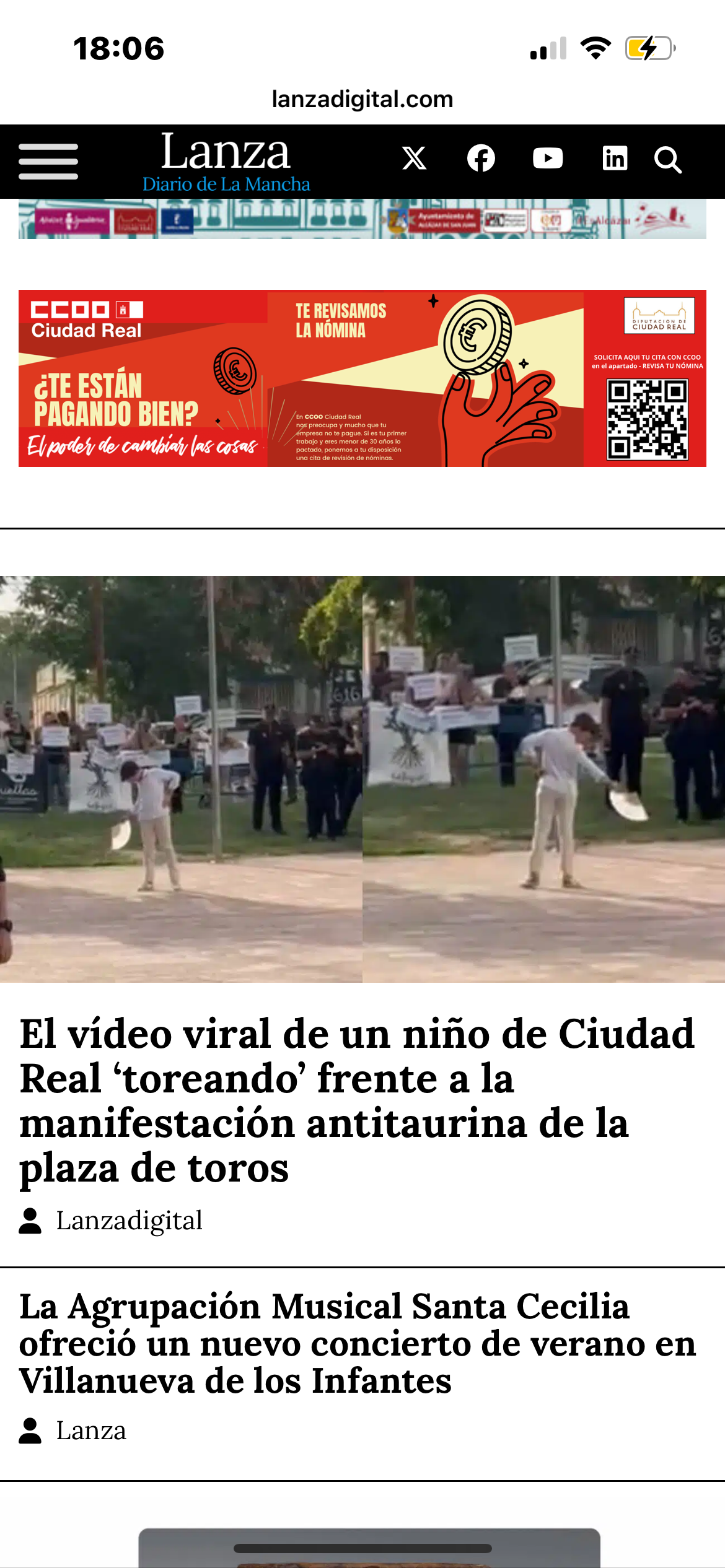
Task: View author Lanzadigital's articles
Action: point(129,1221)
